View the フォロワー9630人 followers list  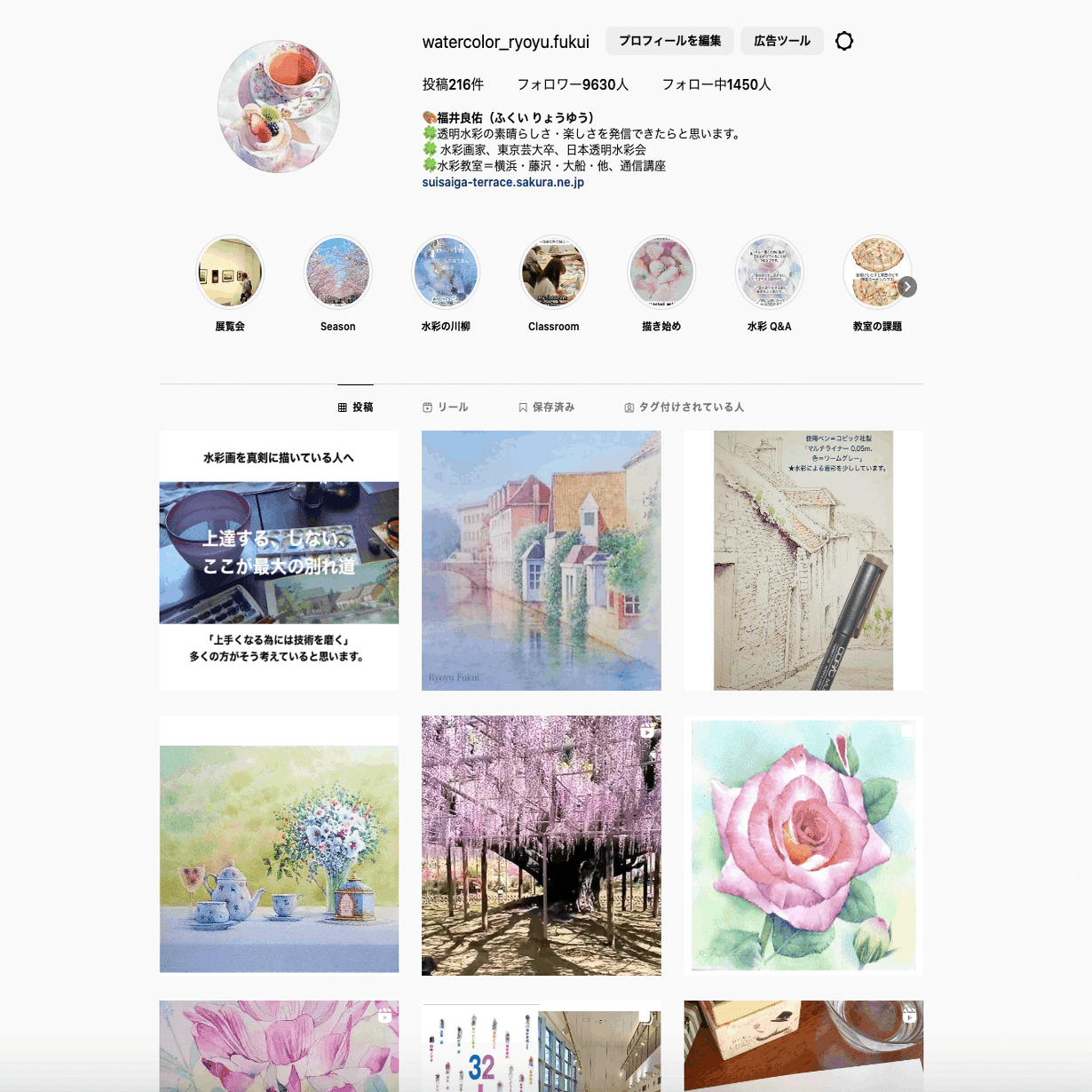pyautogui.click(x=573, y=84)
